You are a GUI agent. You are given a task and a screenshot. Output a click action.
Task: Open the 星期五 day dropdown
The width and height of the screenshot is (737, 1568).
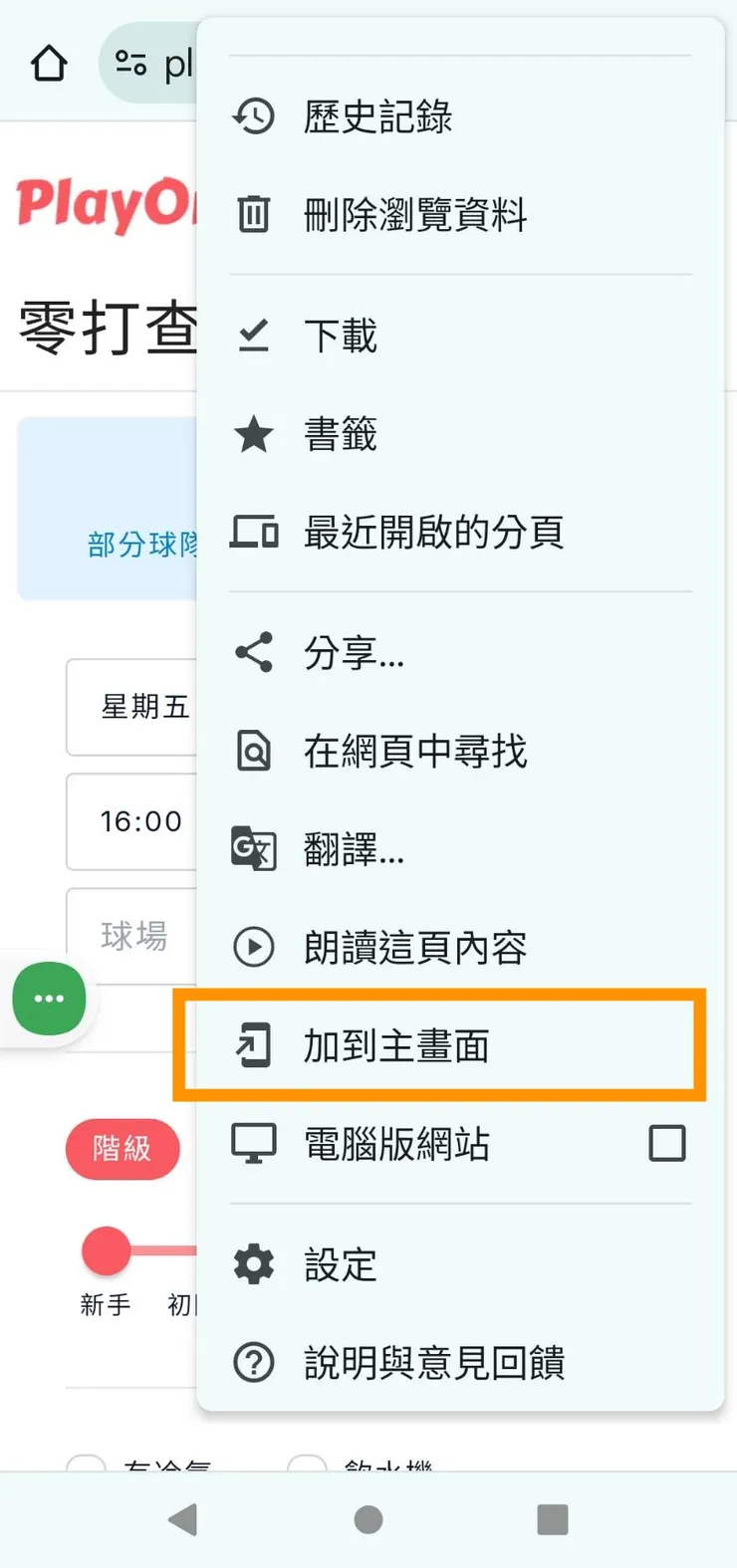pyautogui.click(x=139, y=707)
